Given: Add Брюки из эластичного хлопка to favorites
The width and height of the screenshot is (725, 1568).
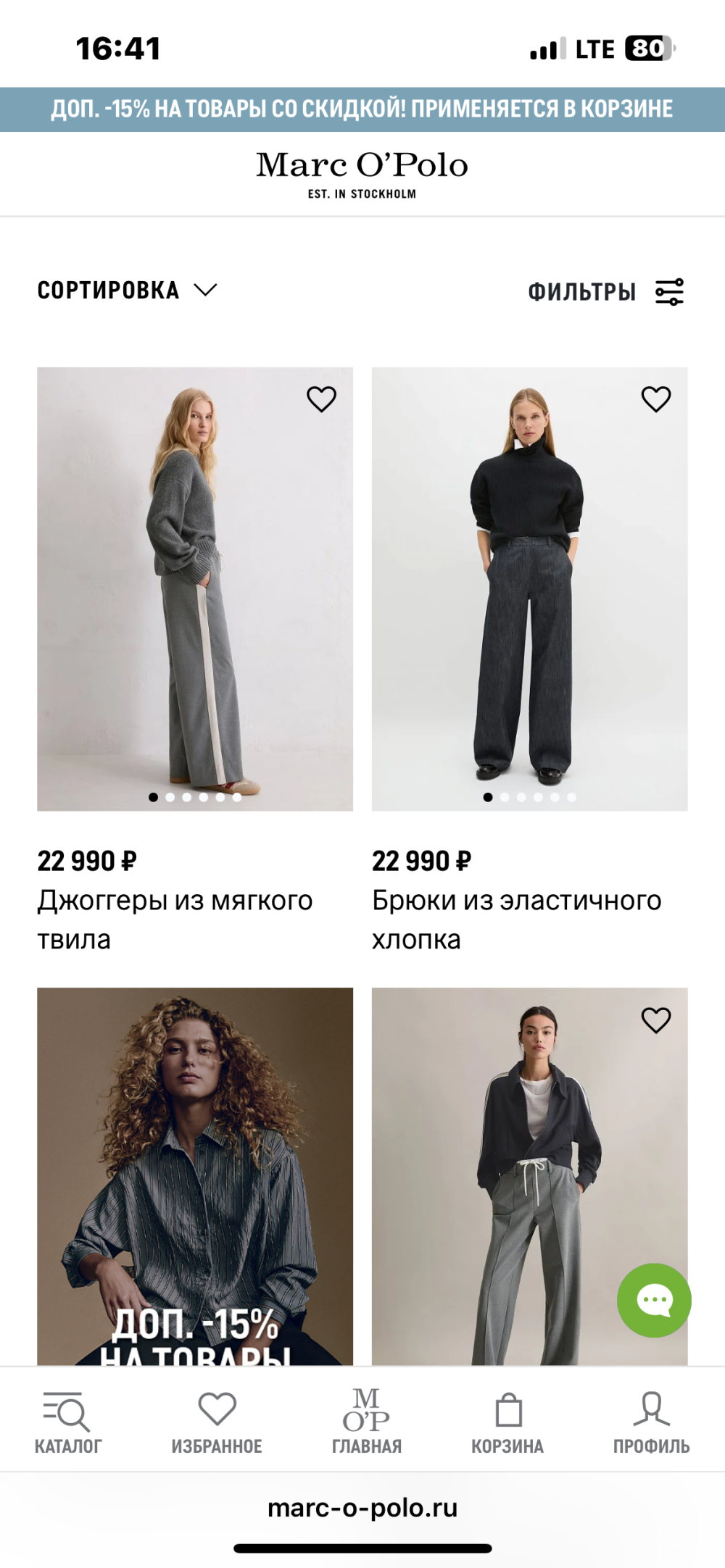Looking at the screenshot, I should [x=656, y=399].
